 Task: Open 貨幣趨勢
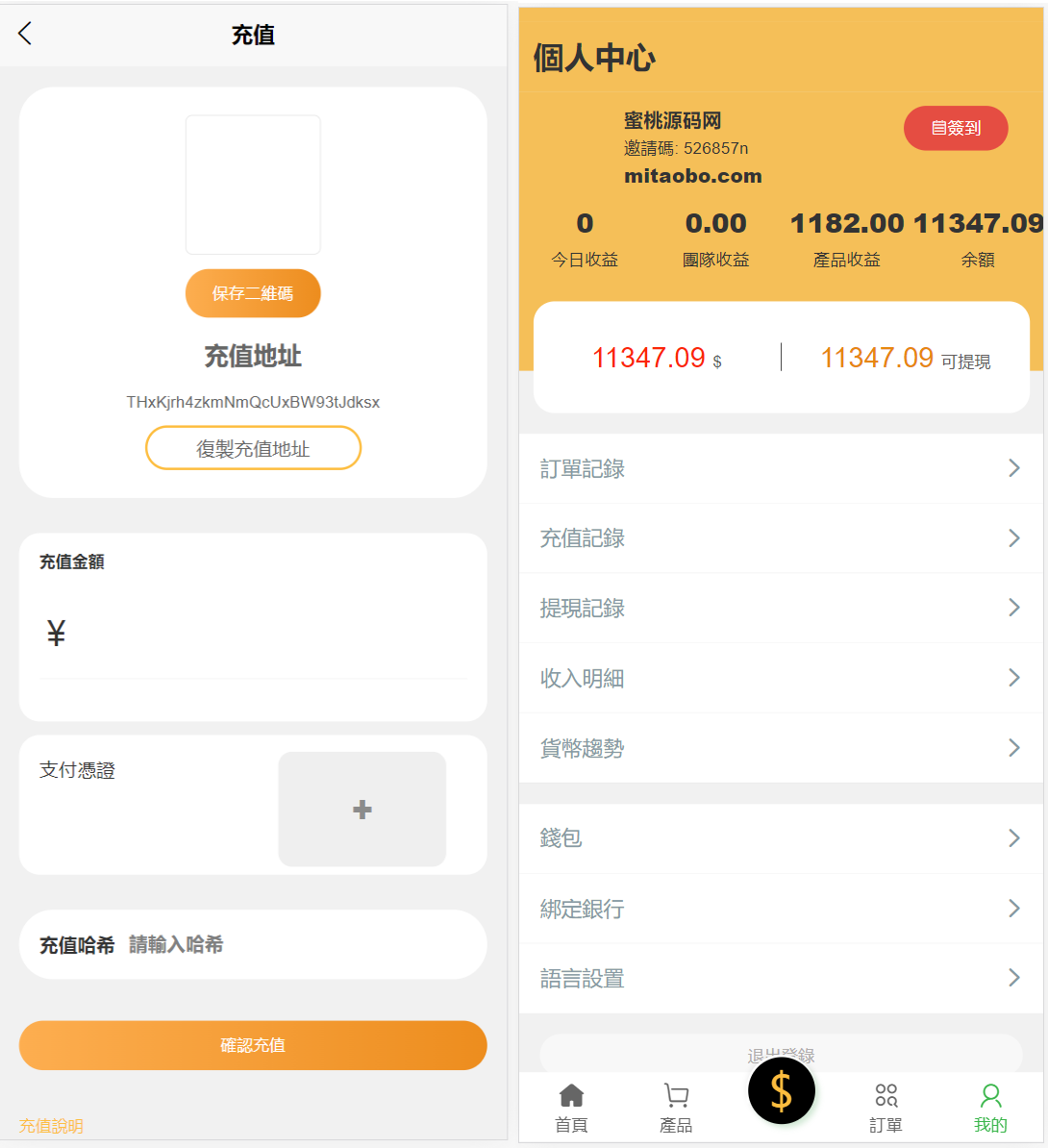click(781, 748)
